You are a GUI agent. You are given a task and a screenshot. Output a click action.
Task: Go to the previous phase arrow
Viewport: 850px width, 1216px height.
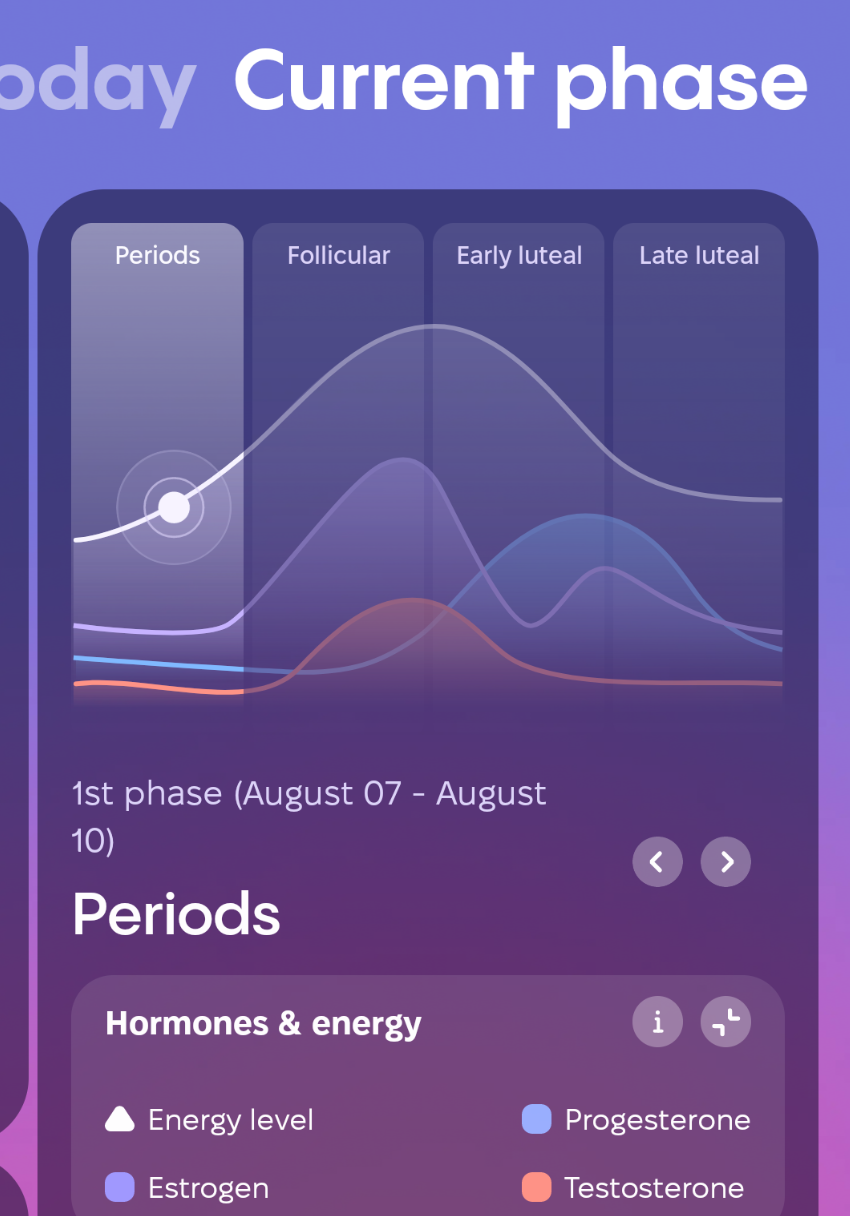point(657,861)
